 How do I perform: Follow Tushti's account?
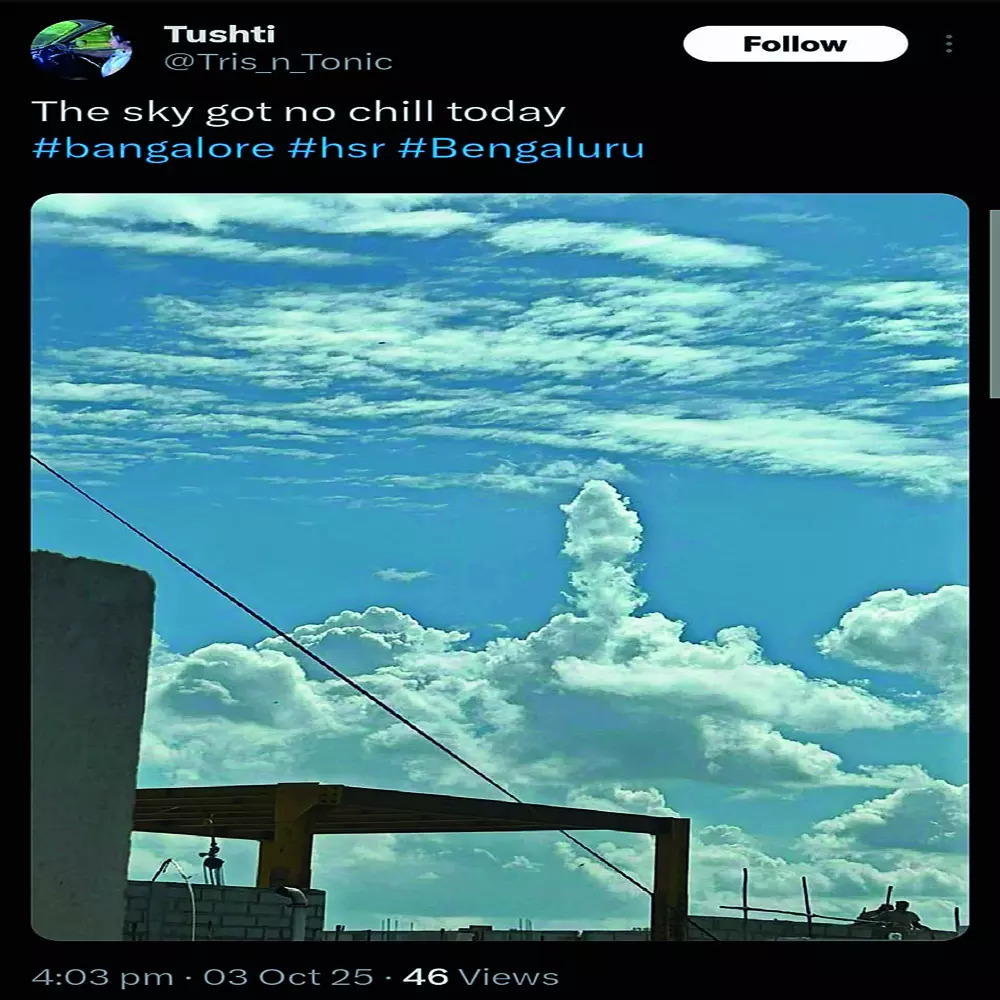pos(794,44)
